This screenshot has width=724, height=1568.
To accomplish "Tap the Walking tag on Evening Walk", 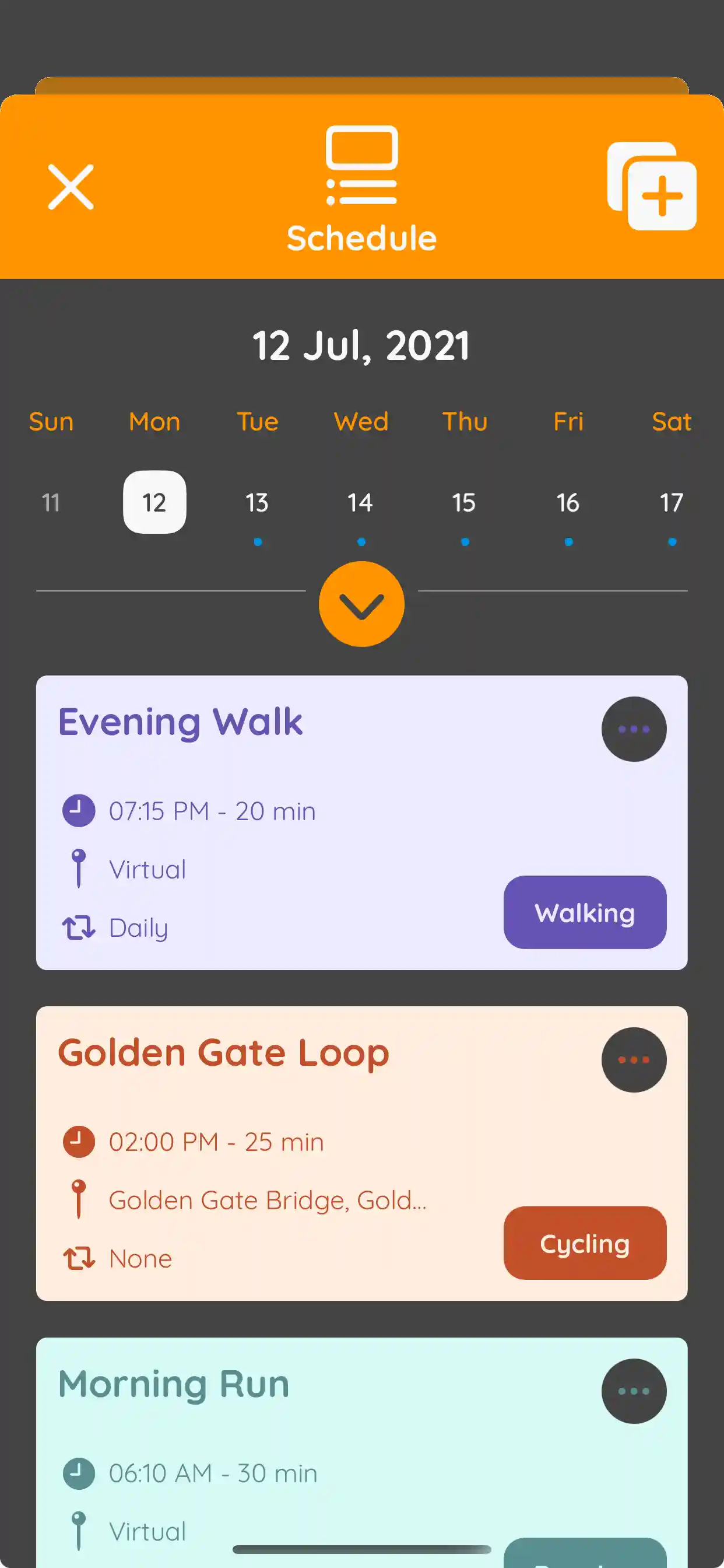I will [584, 912].
